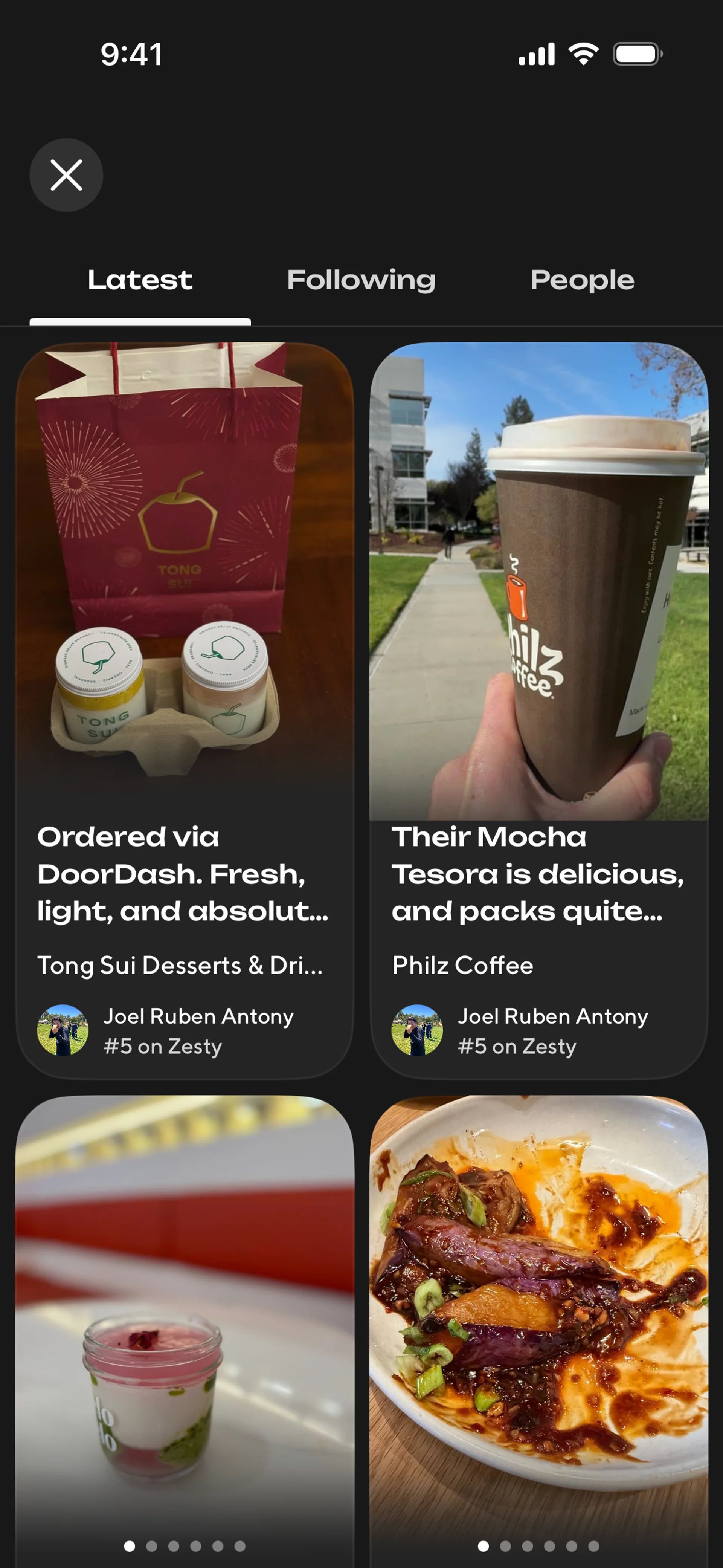Open the saucy eggplant dish post
Screen dimensions: 723x1568
click(x=538, y=1327)
